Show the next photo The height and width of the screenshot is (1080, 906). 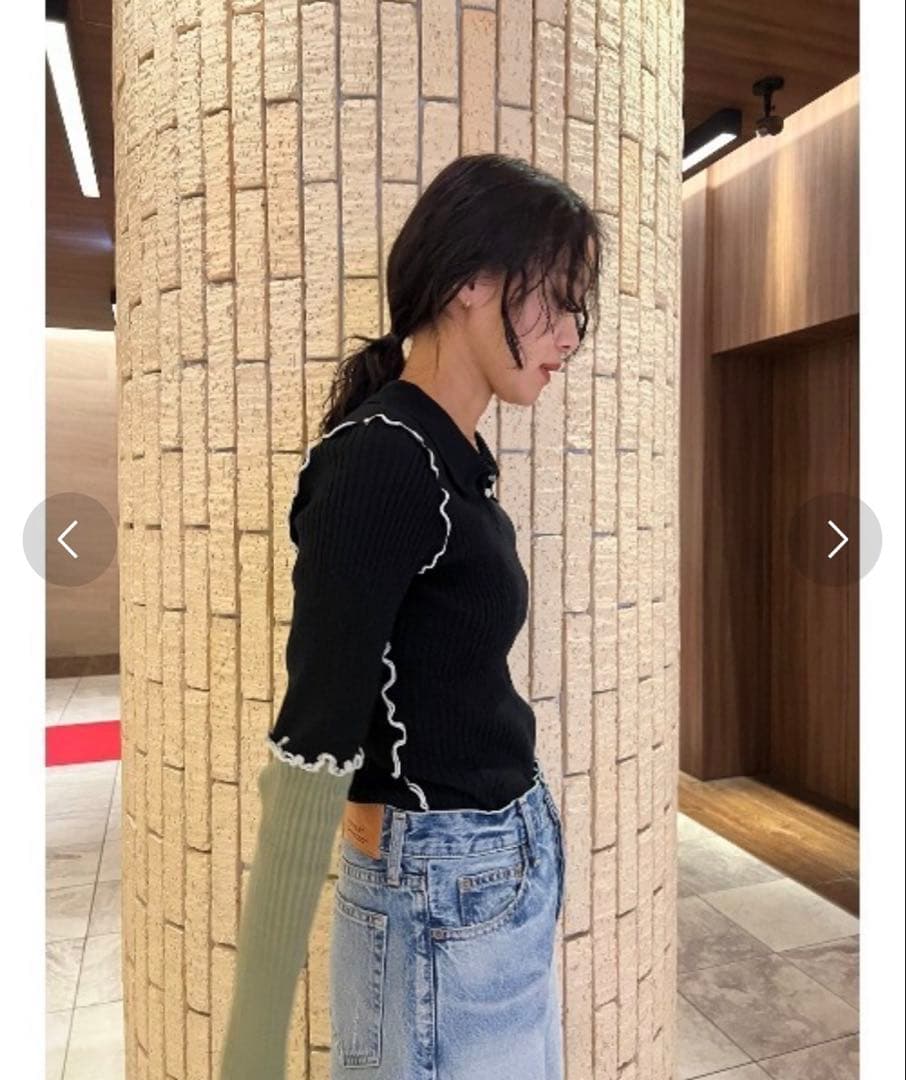click(836, 539)
